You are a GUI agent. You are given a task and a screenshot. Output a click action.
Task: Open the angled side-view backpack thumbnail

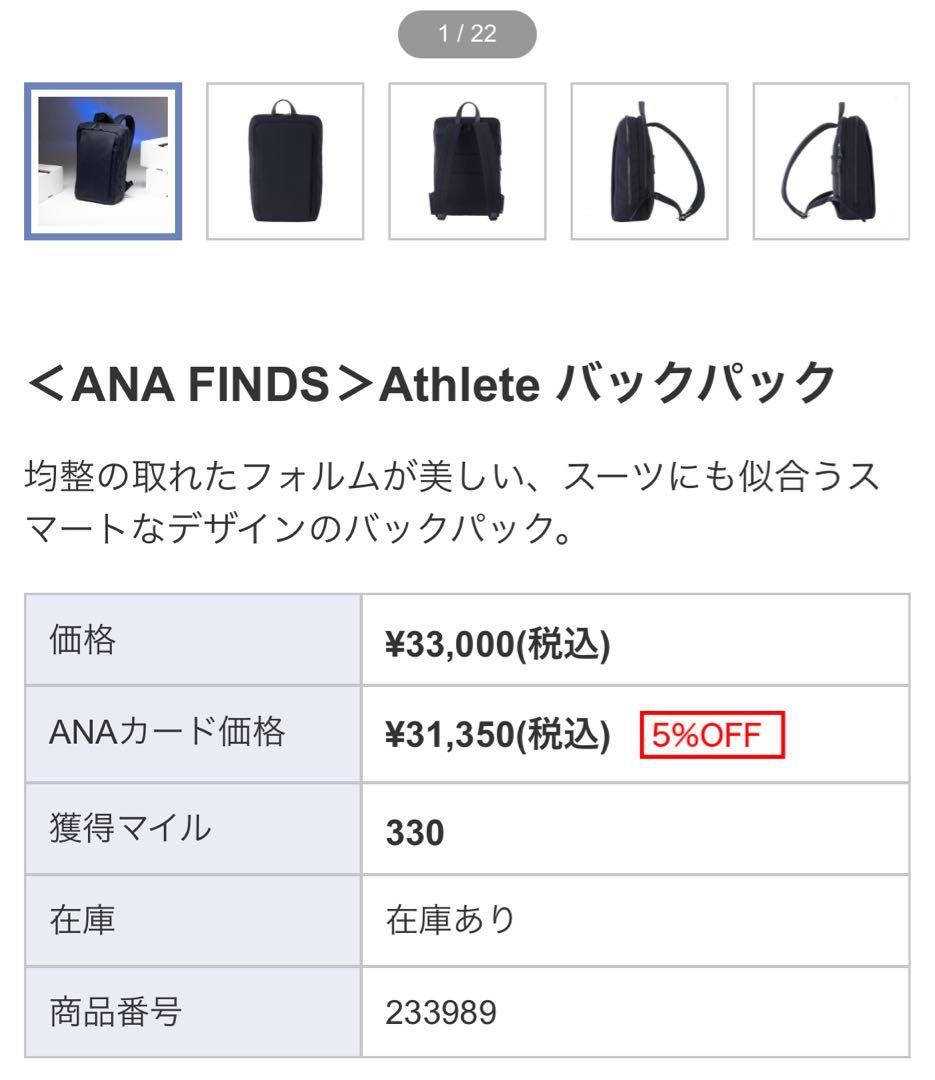648,162
